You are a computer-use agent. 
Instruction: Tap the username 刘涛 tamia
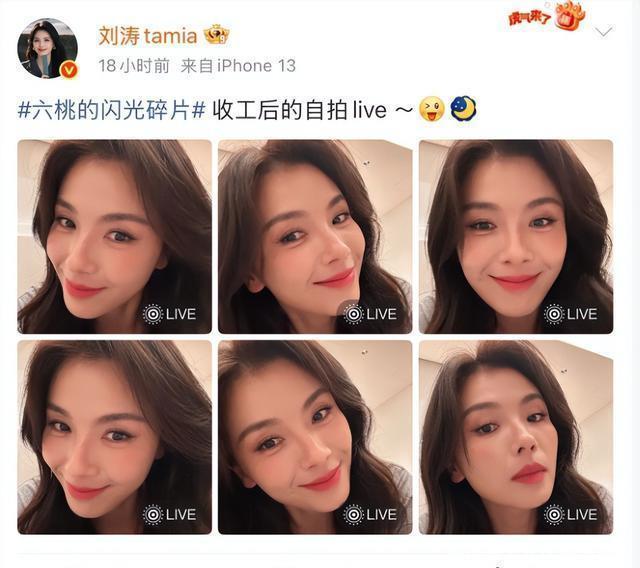coord(148,35)
